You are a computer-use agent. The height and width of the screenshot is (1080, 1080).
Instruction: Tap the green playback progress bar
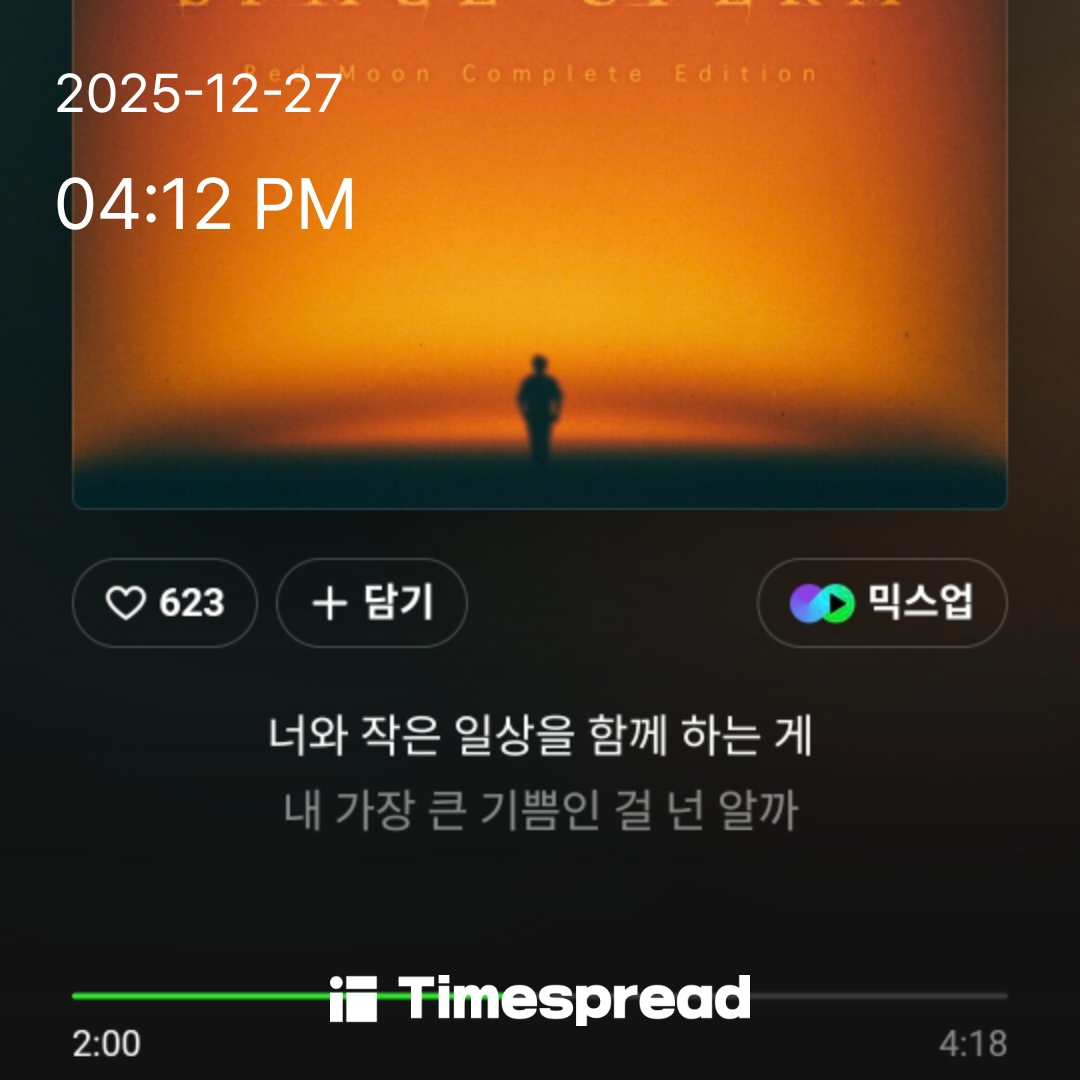[200, 996]
